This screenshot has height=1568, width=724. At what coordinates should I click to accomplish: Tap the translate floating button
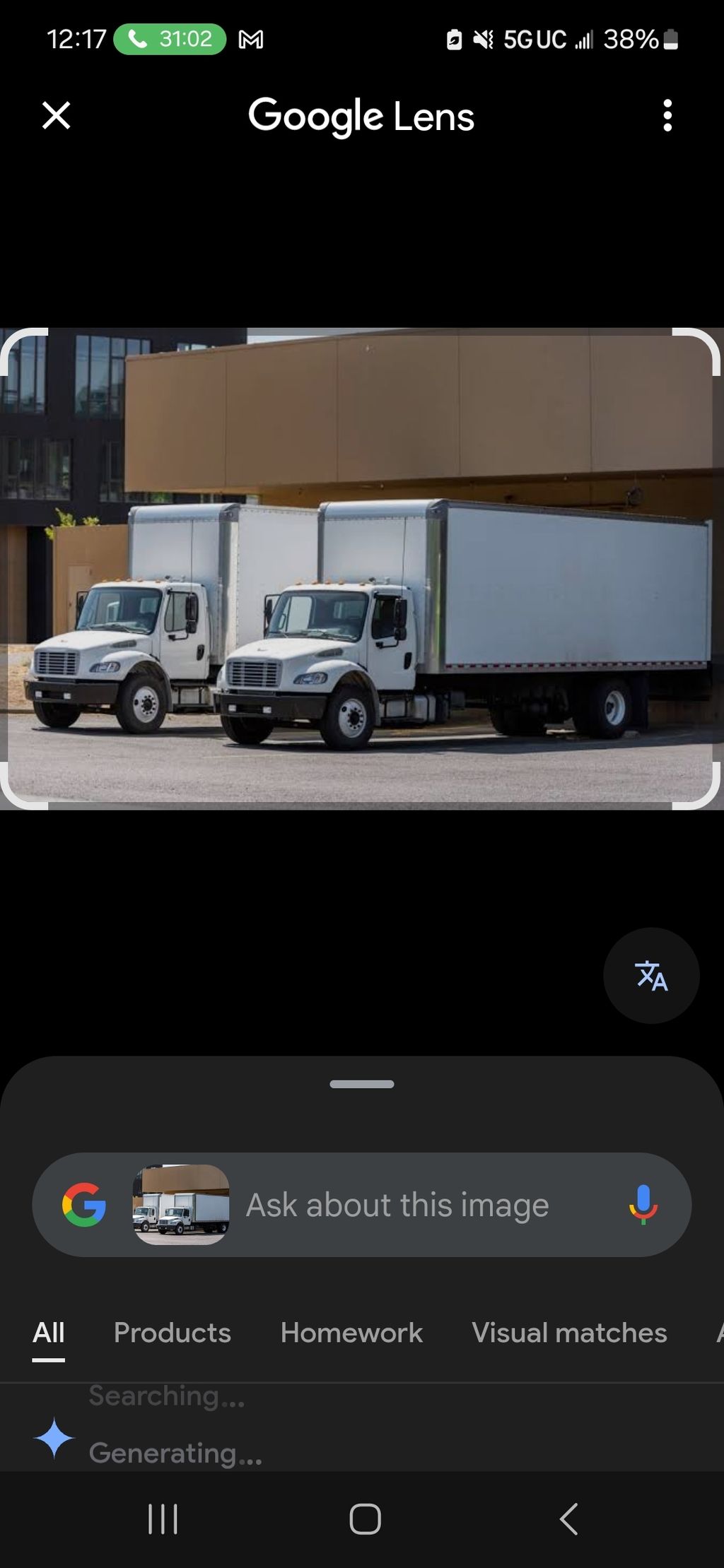tap(650, 975)
